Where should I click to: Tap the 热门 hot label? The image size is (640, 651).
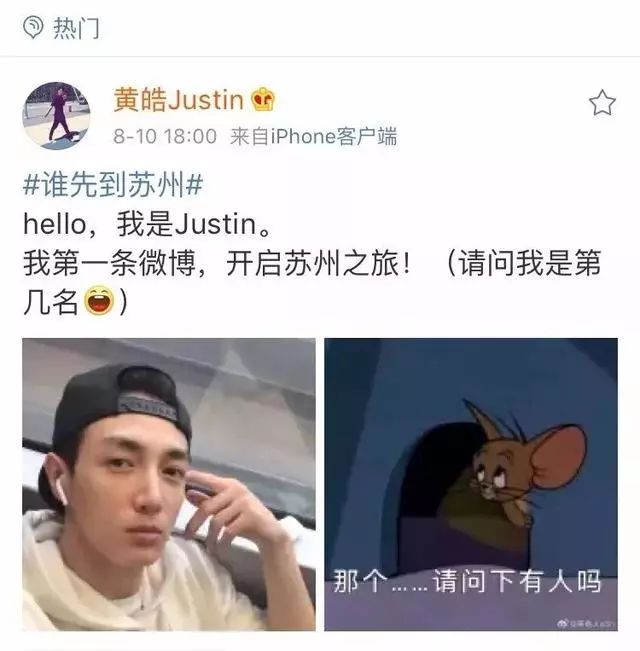[76, 28]
